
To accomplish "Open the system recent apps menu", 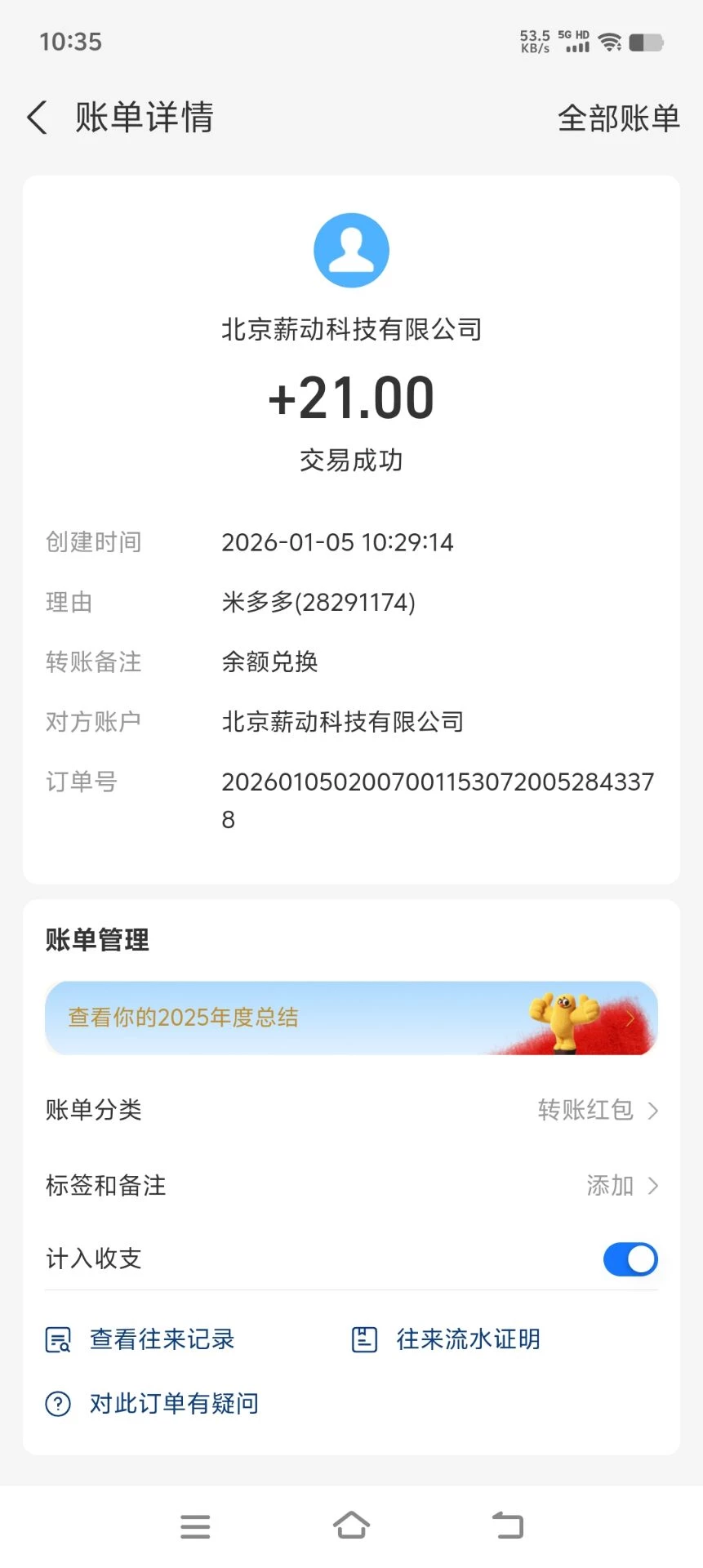I will [195, 1526].
